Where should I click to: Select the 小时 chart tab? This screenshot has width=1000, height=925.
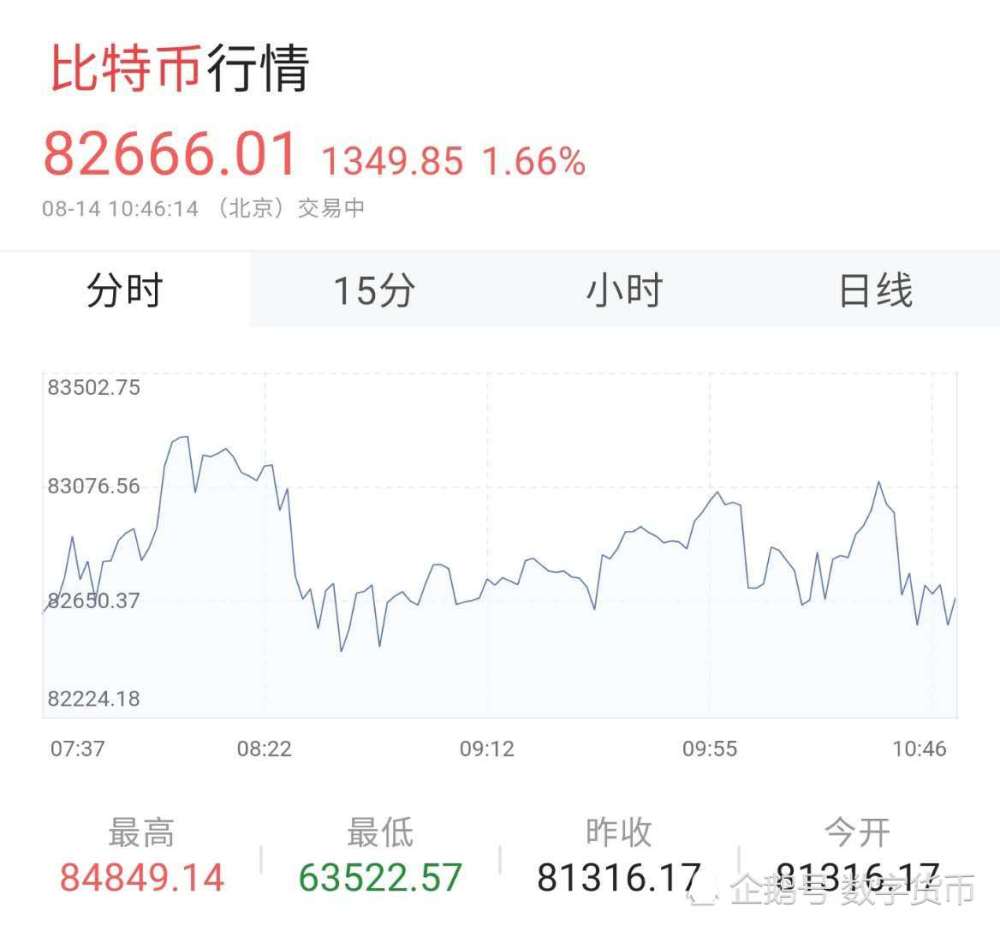(624, 291)
